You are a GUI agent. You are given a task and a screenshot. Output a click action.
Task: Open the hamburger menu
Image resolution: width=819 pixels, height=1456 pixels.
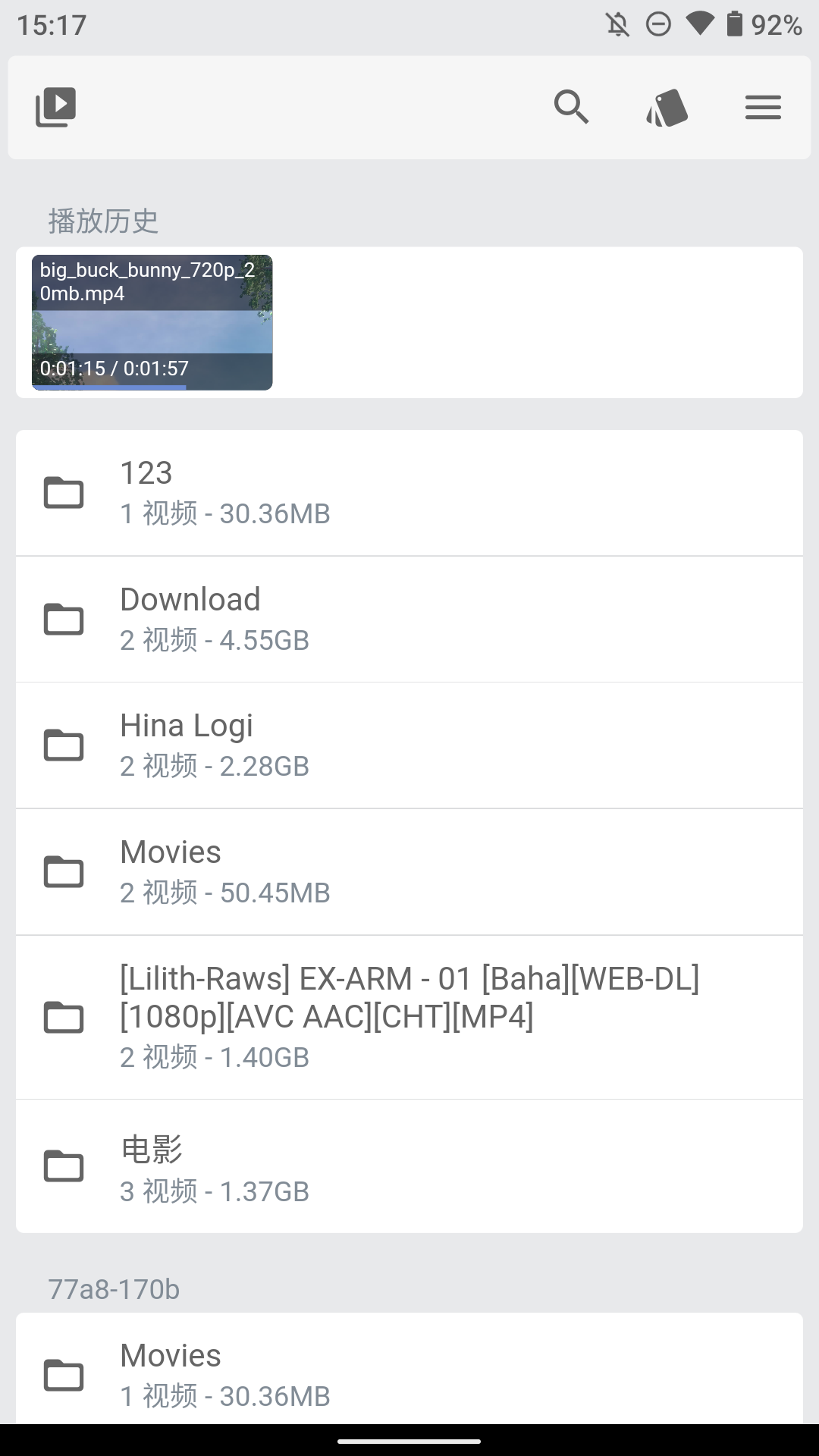coord(763,107)
